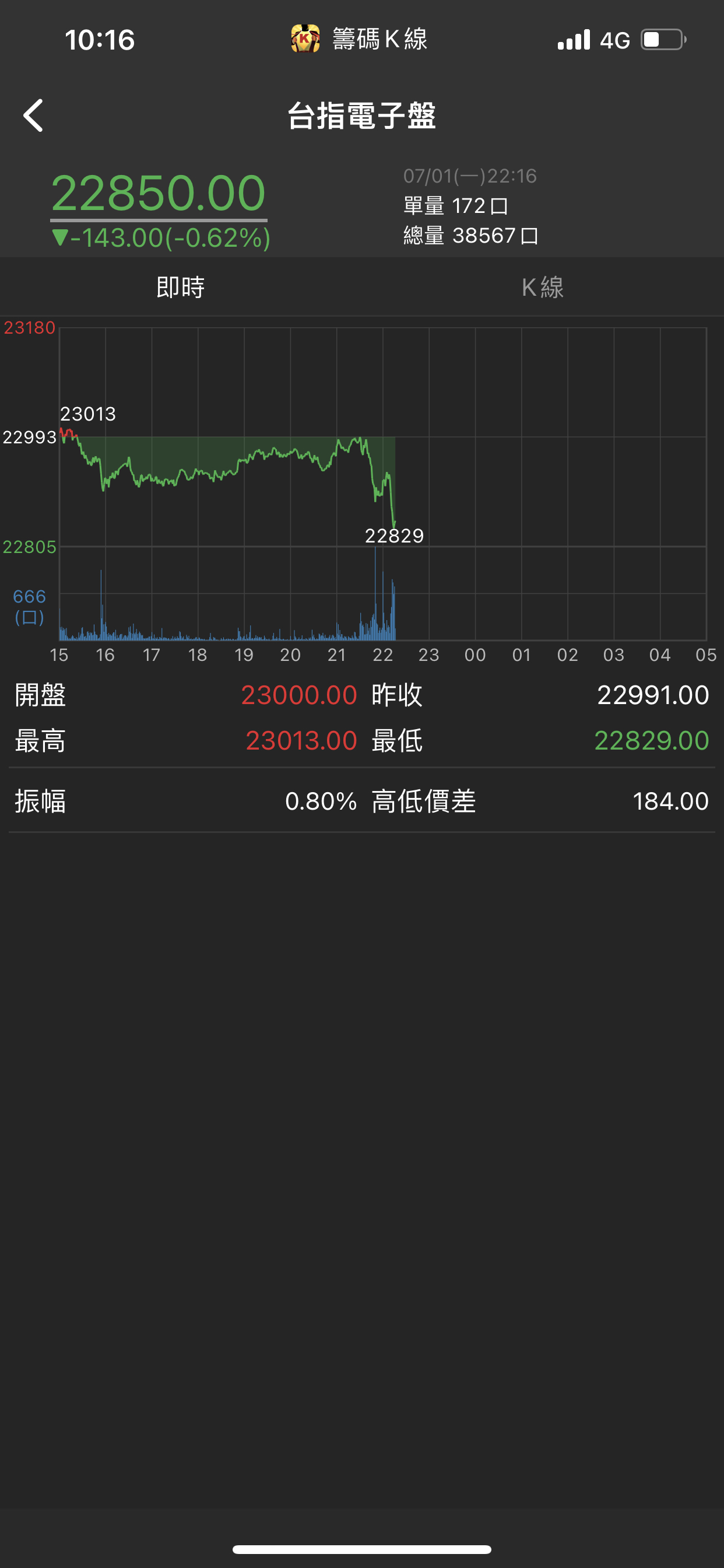Tap the 最低 22829.00 green value
Image resolution: width=724 pixels, height=1568 pixels.
click(652, 740)
